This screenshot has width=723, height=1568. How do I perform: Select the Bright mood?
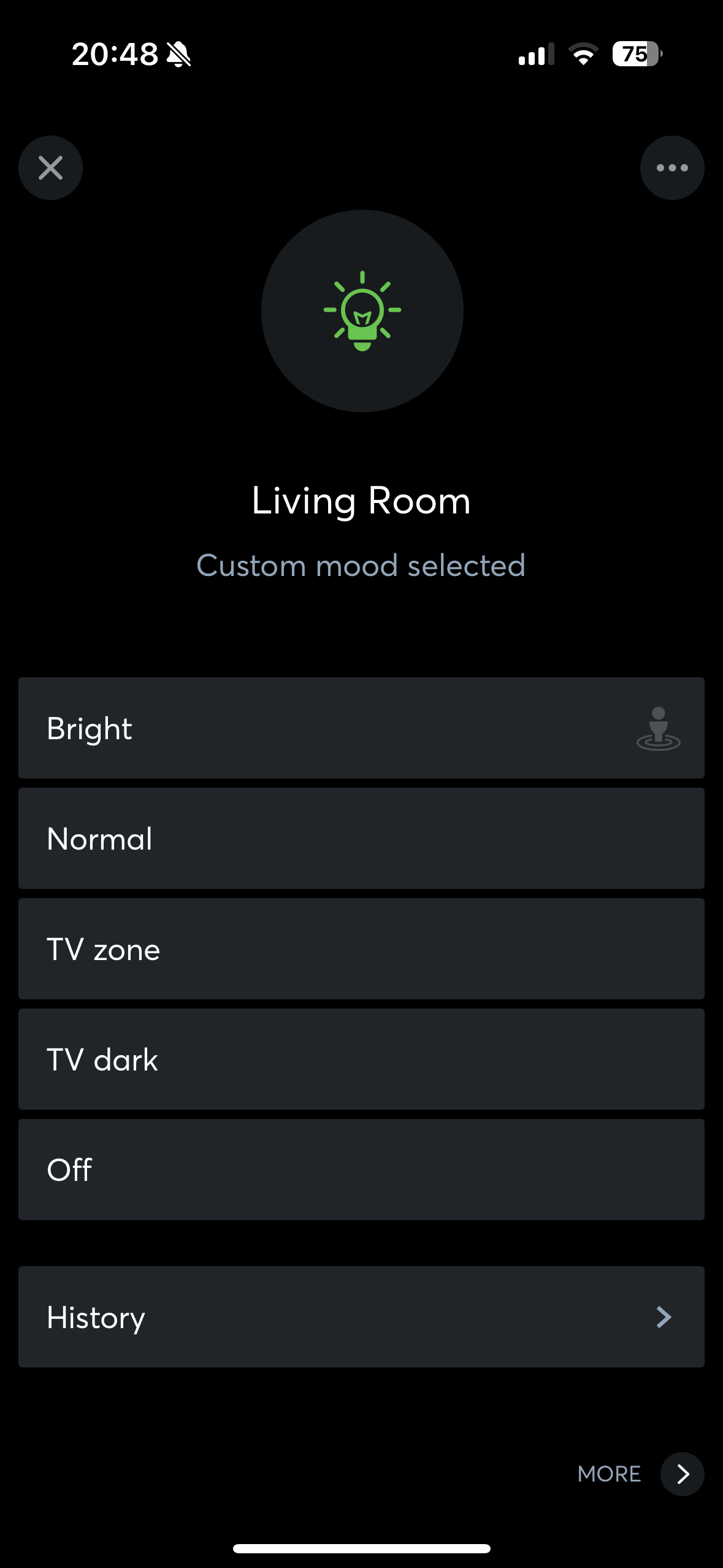[x=319, y=728]
